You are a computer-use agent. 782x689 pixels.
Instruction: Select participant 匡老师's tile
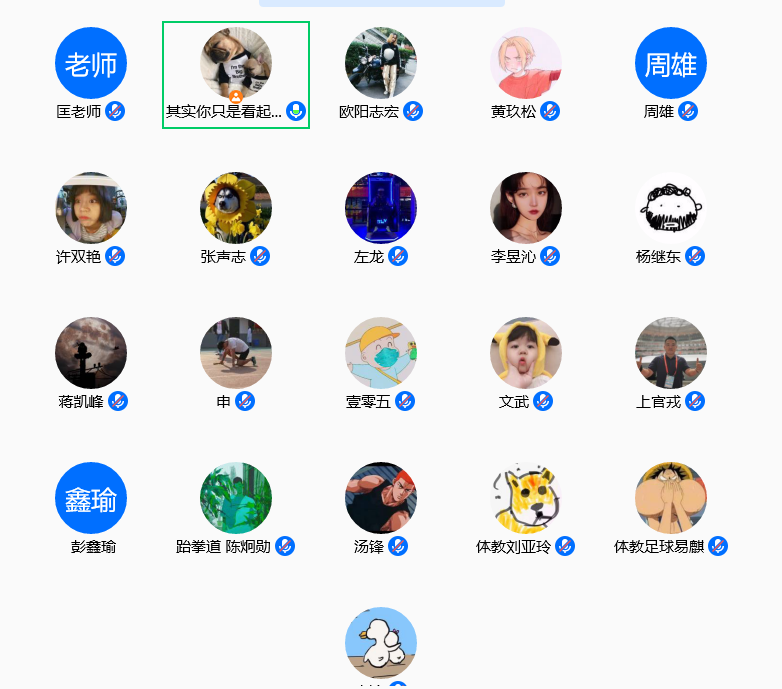coord(91,63)
